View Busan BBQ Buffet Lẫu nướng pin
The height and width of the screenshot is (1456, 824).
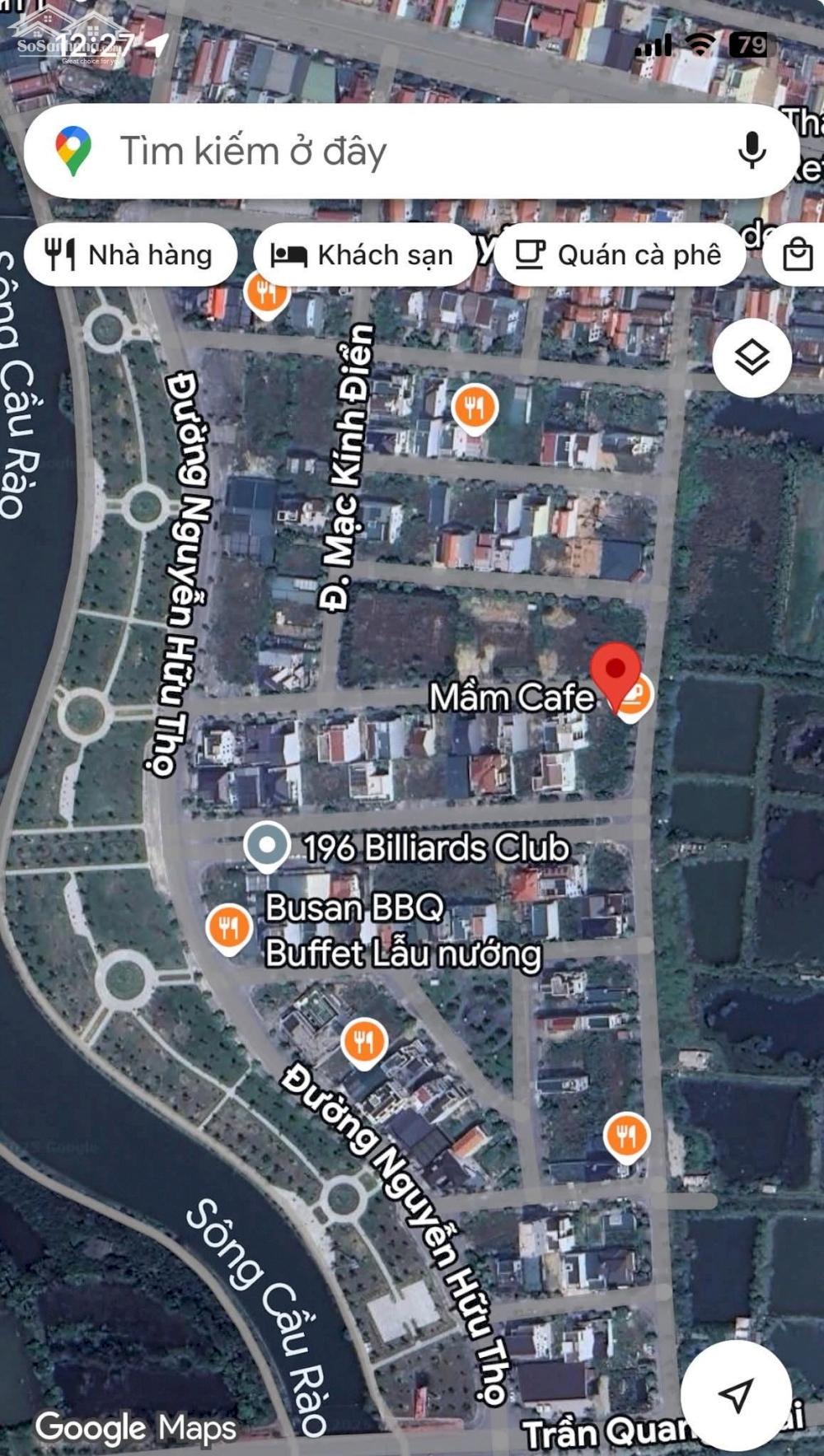tap(228, 928)
